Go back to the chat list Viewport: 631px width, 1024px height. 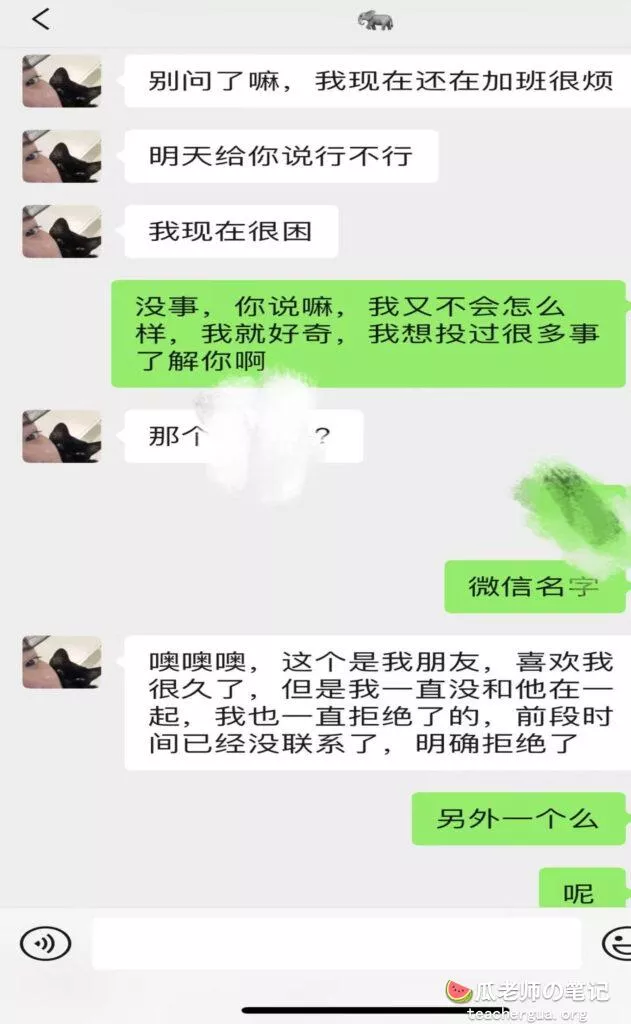[40, 19]
